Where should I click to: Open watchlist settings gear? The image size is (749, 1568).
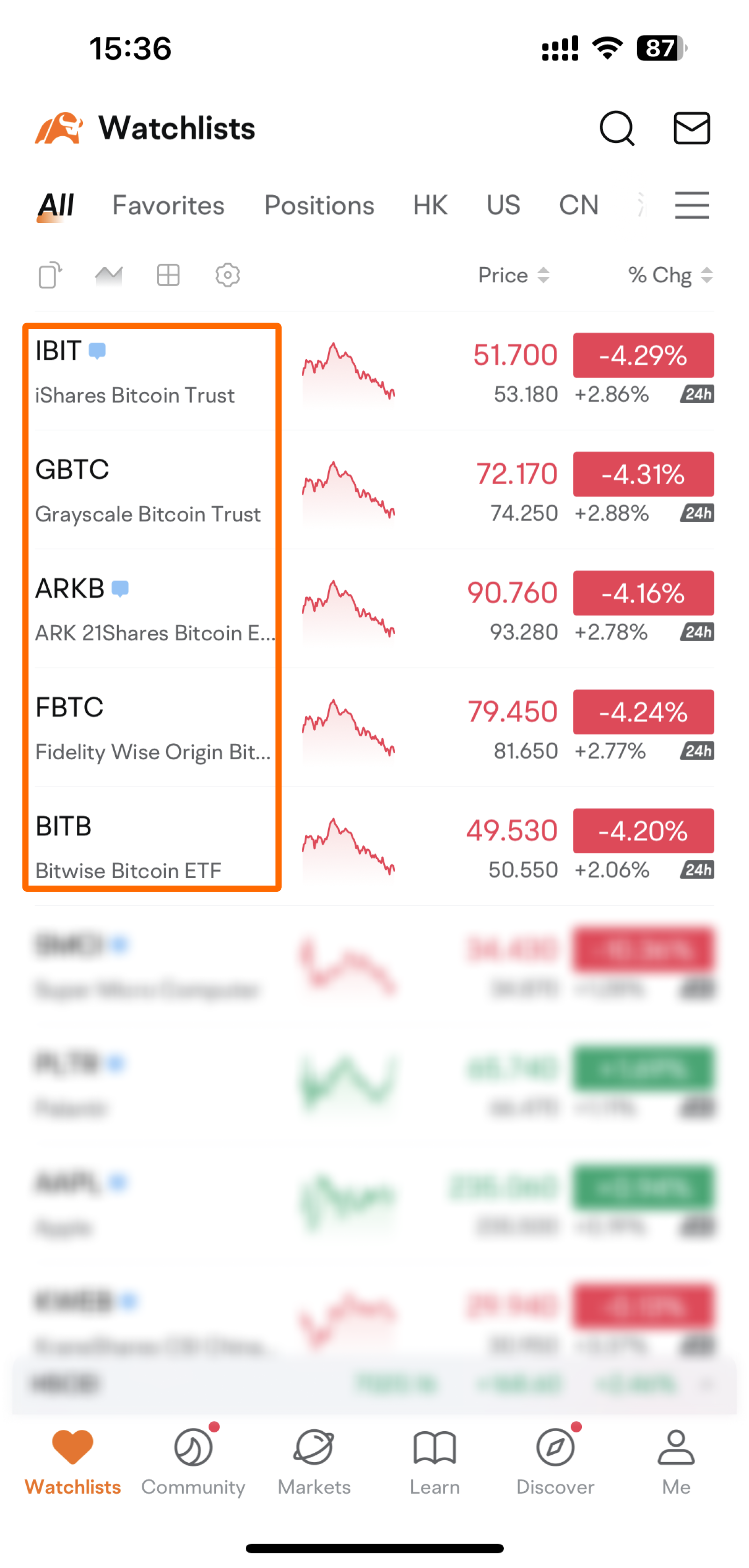(228, 275)
